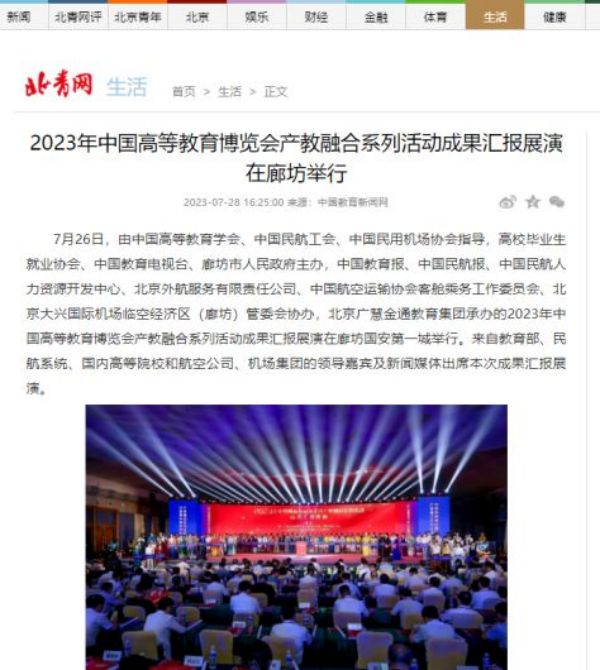Share the article to Weibo
The width and height of the screenshot is (600, 670).
click(x=507, y=202)
